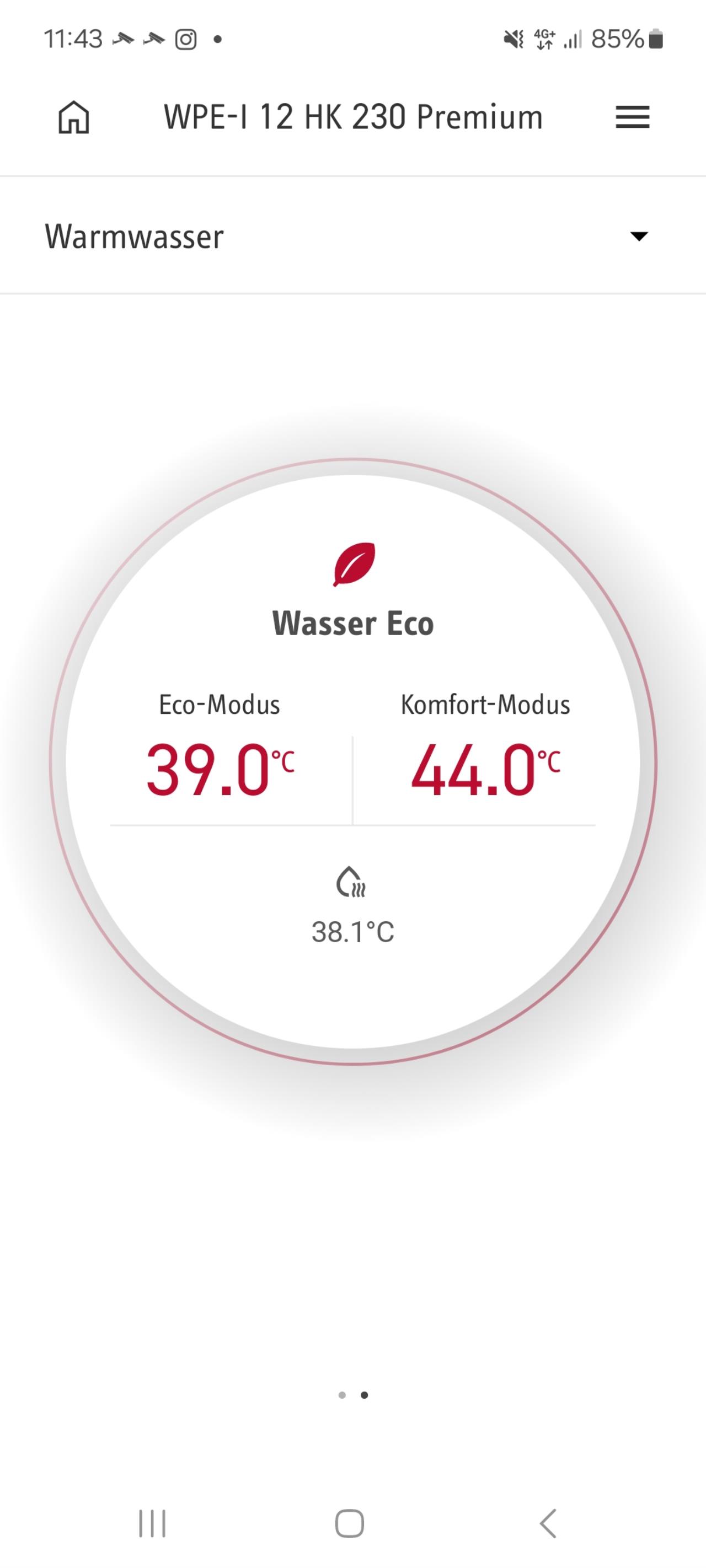
Task: Switch to the first page indicator dot
Action: tap(342, 1394)
